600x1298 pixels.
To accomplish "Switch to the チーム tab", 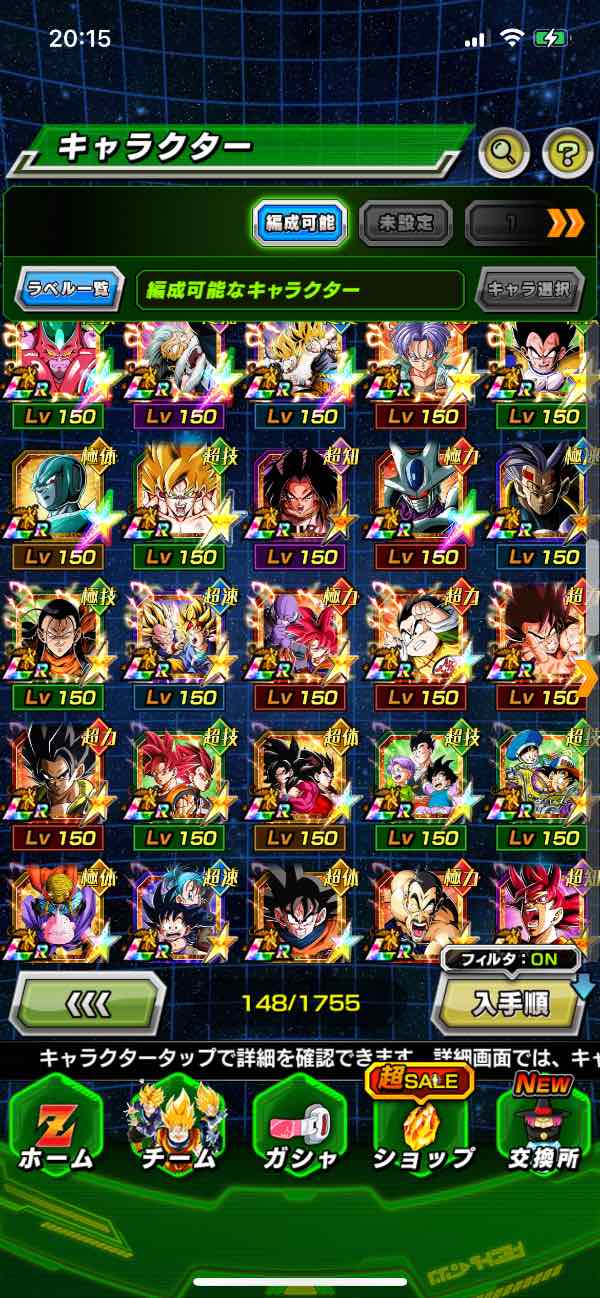I will point(177,1128).
